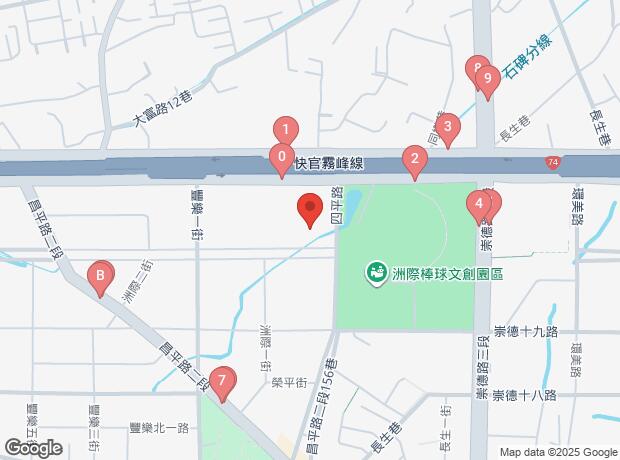Tap map marker numbered 4
Screen dimensions: 620x460
coord(480,205)
